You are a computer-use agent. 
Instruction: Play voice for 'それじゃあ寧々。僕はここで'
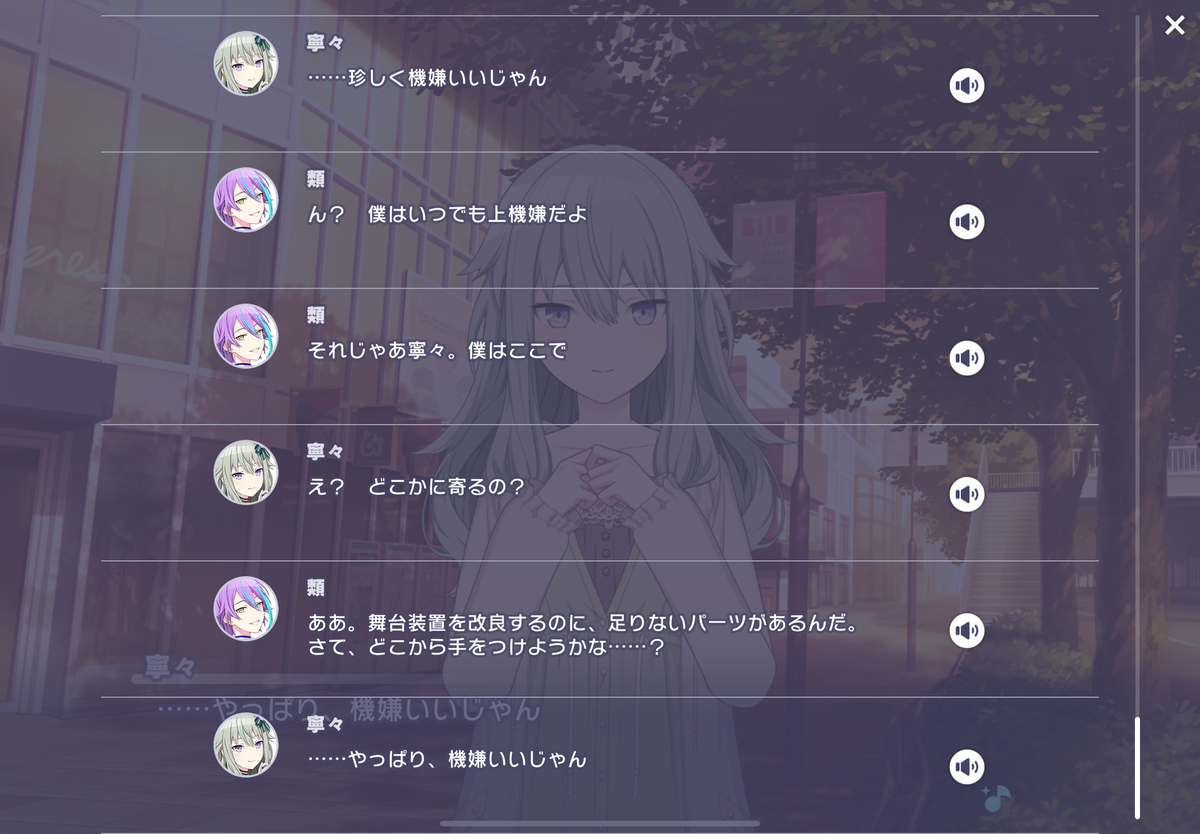coord(966,358)
